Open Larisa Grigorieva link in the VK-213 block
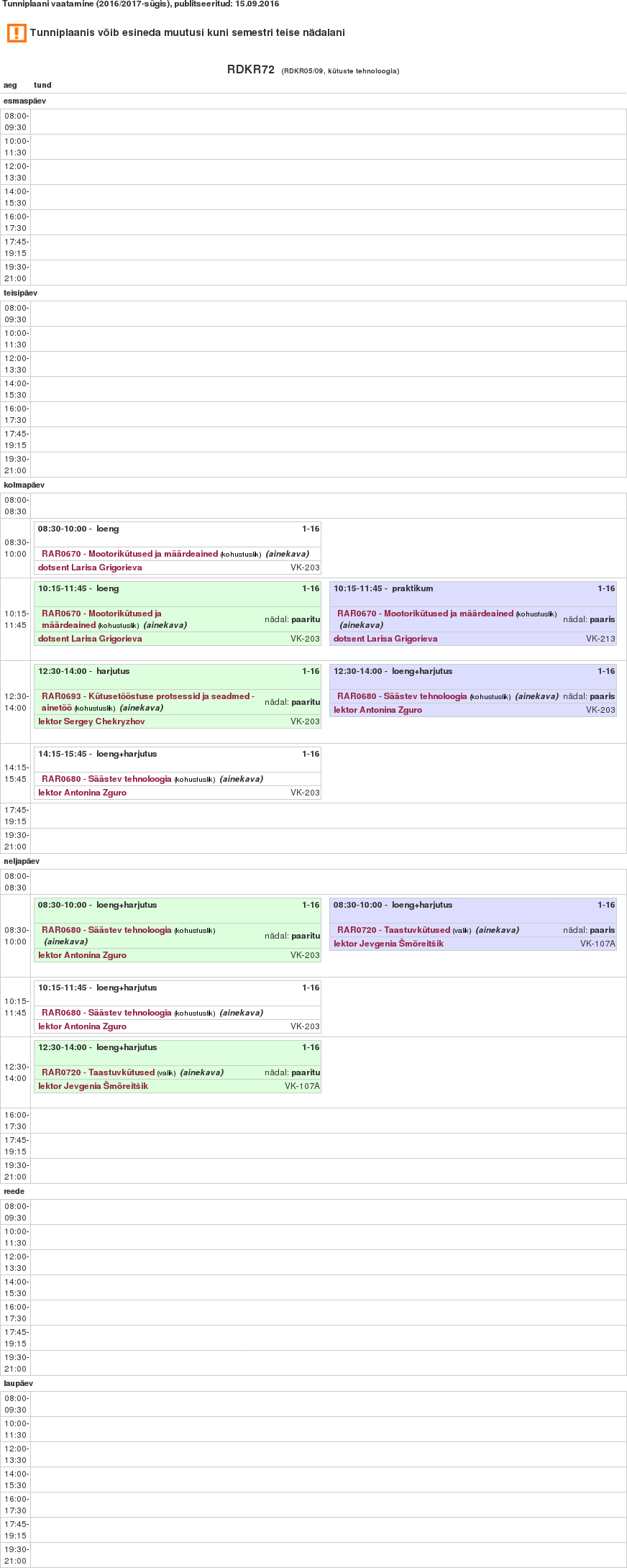The width and height of the screenshot is (627, 1568). pyautogui.click(x=385, y=639)
